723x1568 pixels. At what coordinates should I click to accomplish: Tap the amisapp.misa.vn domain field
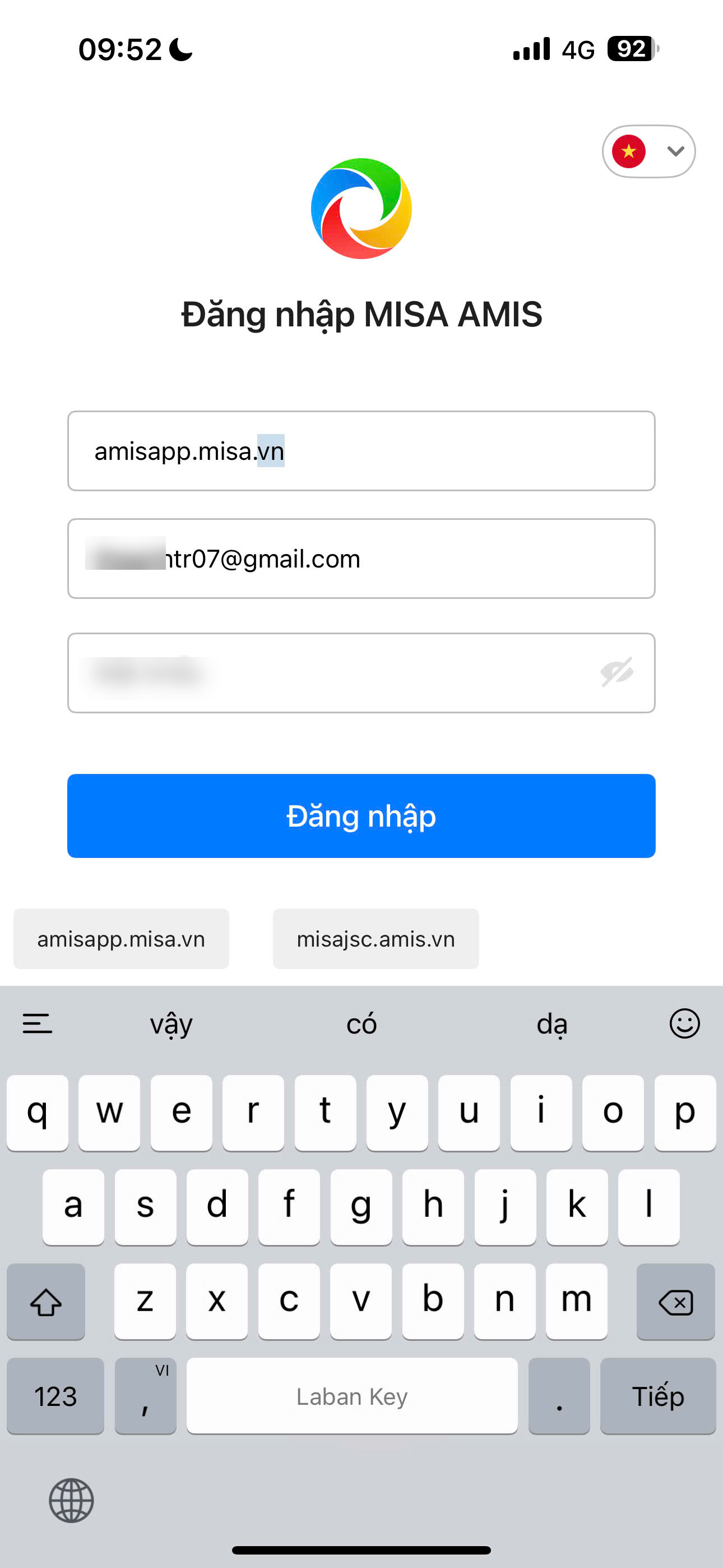tap(361, 451)
